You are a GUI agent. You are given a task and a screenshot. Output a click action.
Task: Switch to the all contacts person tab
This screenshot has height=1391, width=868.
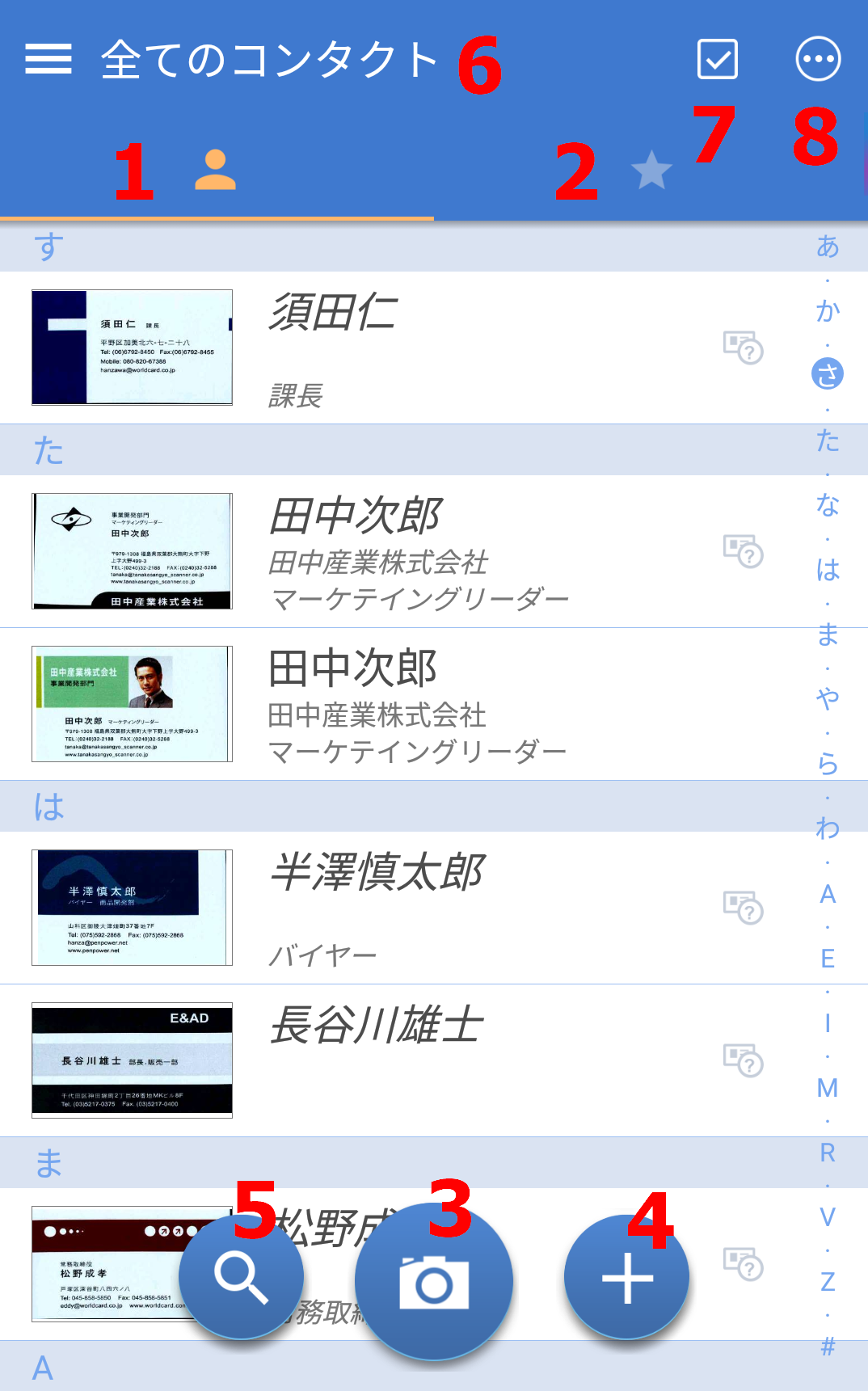click(x=216, y=171)
